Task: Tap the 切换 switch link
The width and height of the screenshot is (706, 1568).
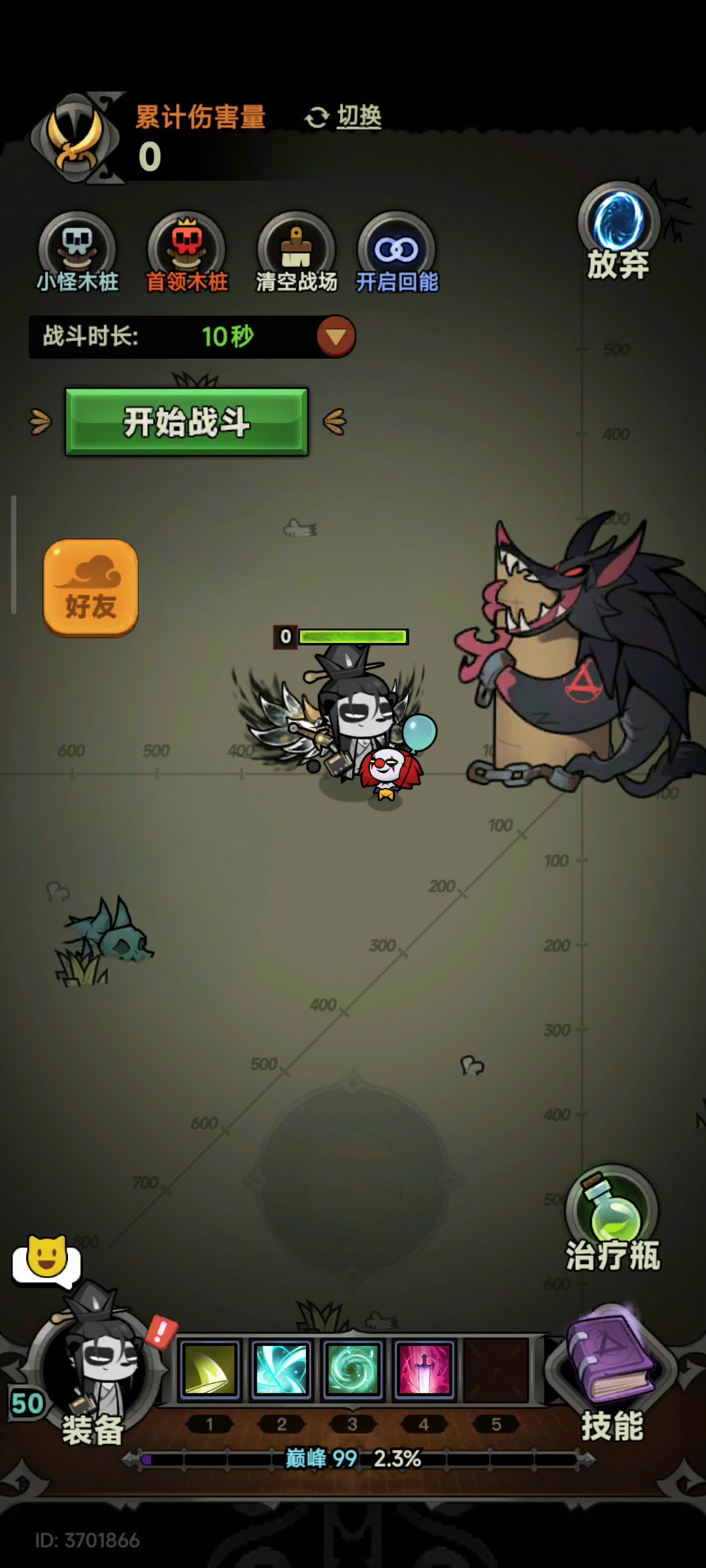Action: [x=345, y=117]
